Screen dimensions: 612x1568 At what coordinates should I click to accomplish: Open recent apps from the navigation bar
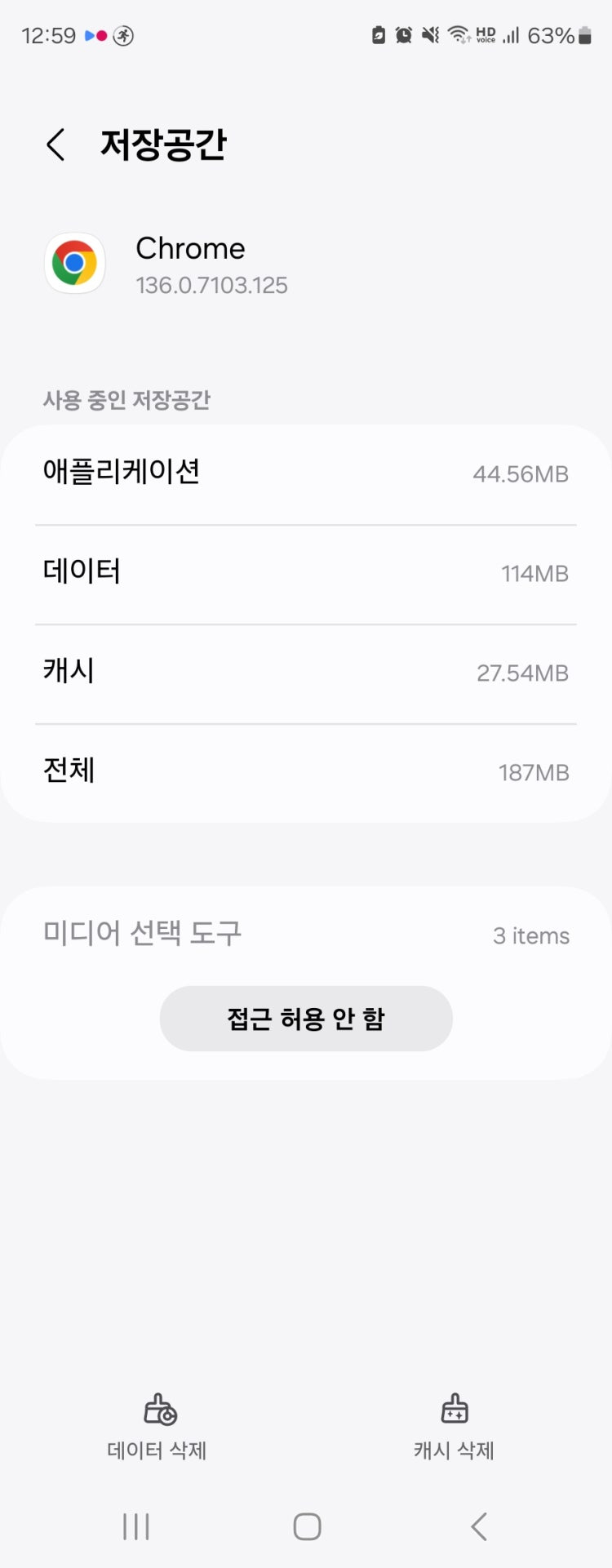tap(135, 1526)
